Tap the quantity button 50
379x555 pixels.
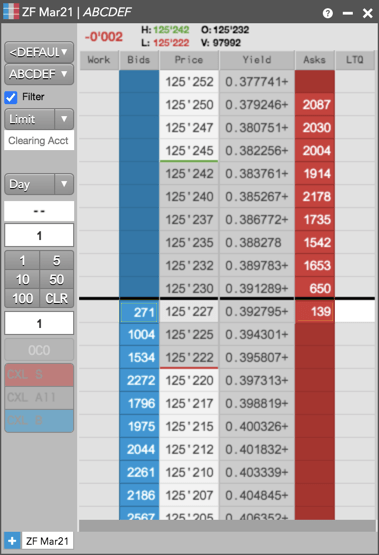pos(57,280)
